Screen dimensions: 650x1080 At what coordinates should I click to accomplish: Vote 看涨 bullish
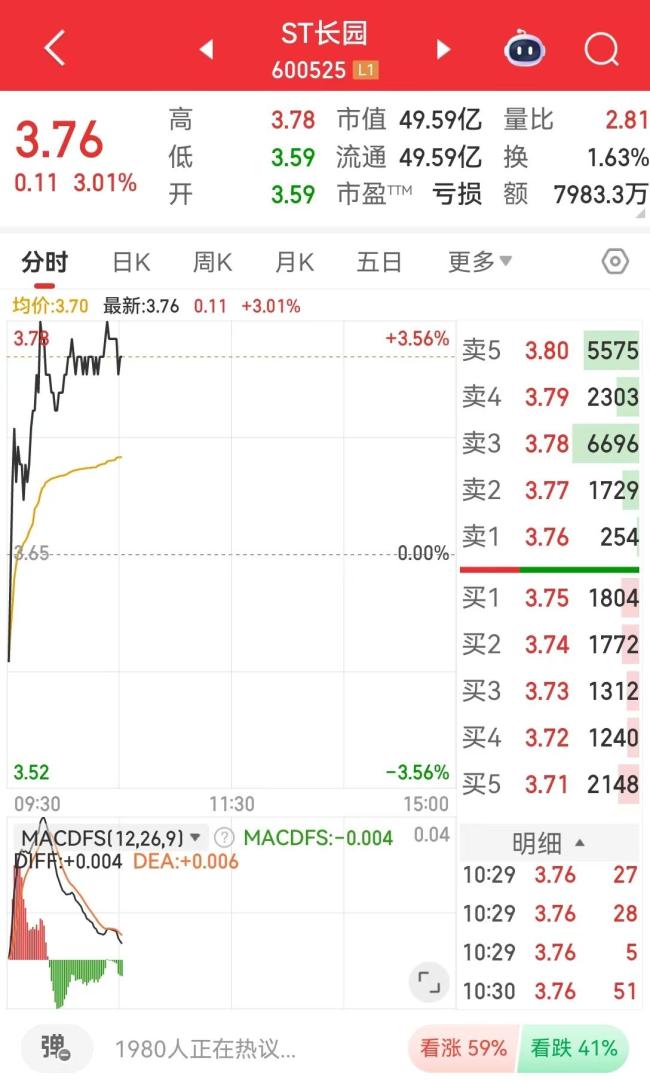pyautogui.click(x=463, y=1049)
